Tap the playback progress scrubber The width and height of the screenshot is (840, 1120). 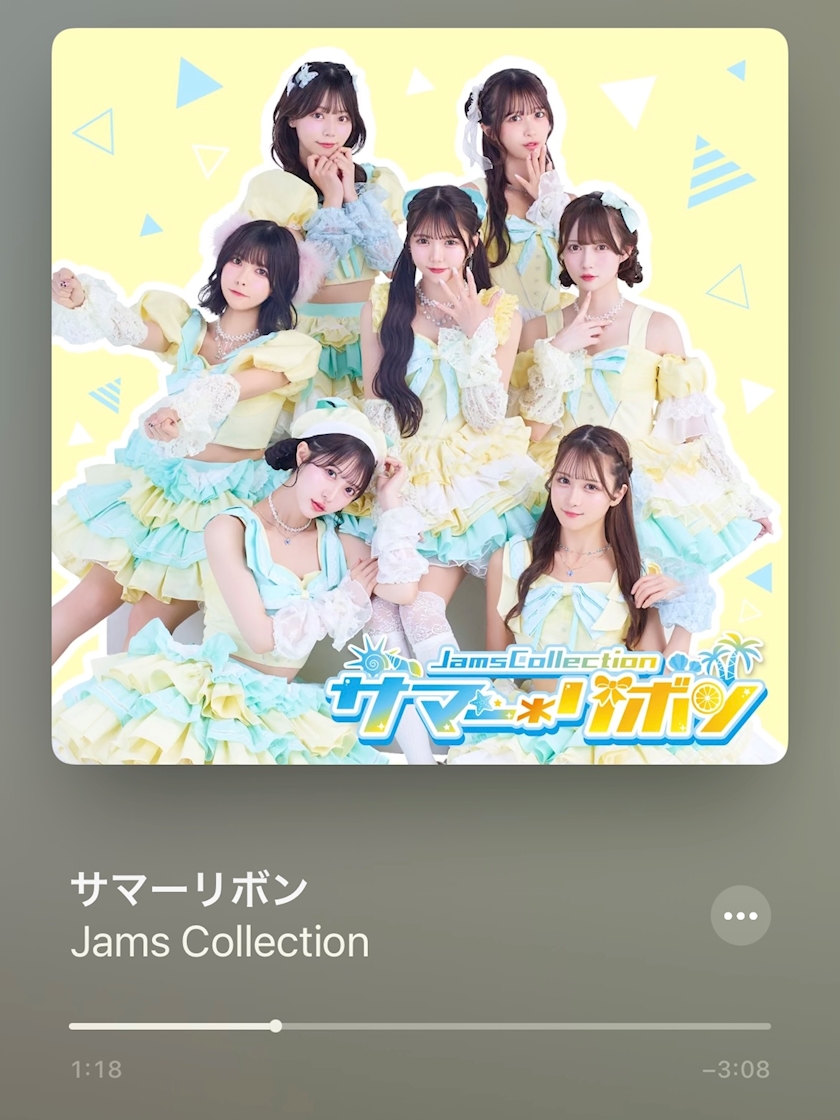(x=419, y=1026)
